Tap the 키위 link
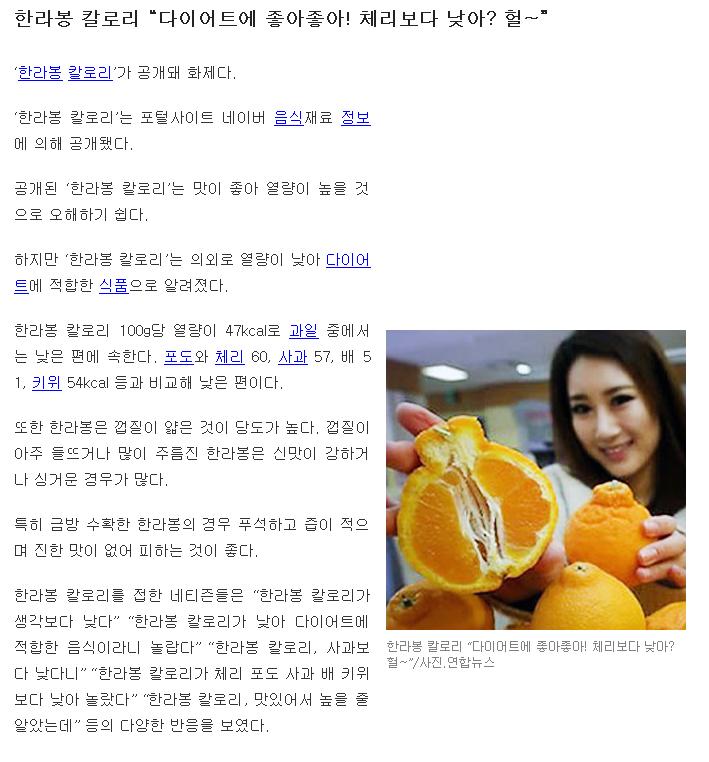The width and height of the screenshot is (709, 762). pos(46,383)
